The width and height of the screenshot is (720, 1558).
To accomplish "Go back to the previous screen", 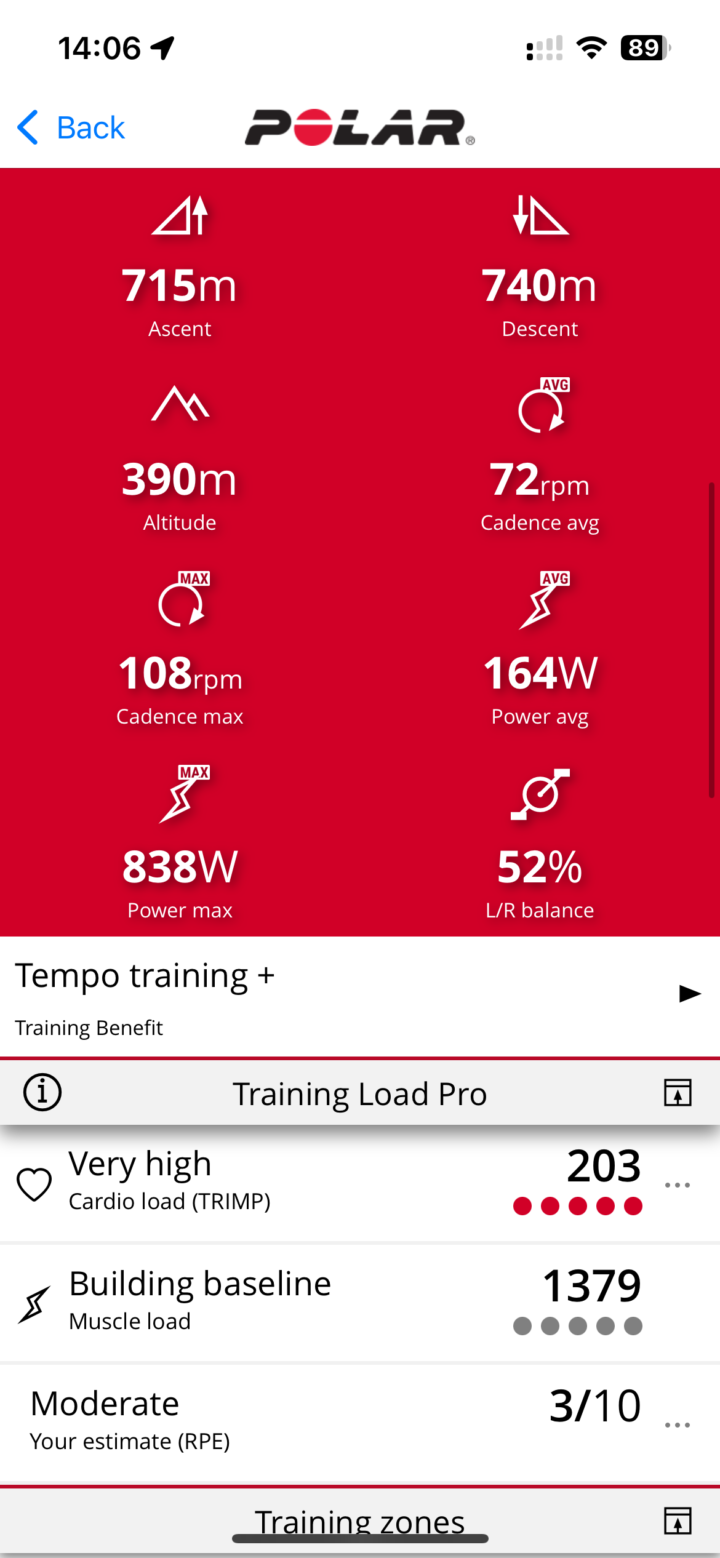I will click(x=71, y=128).
